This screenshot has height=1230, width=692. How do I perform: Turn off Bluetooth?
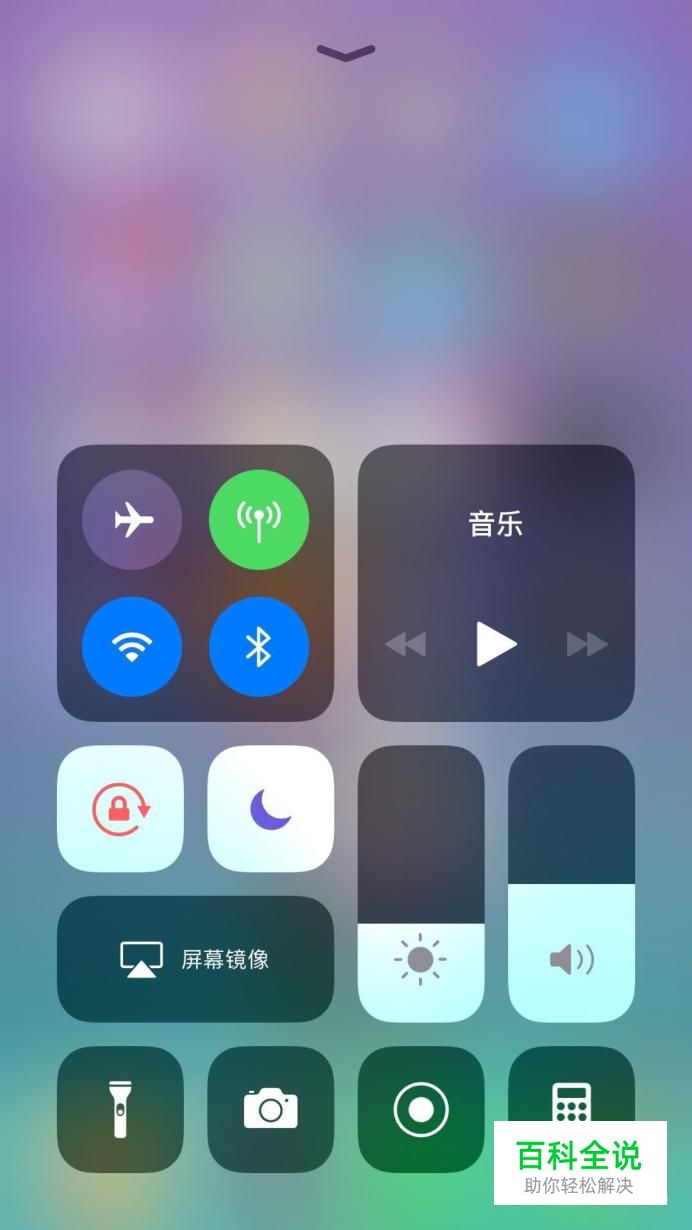(259, 647)
